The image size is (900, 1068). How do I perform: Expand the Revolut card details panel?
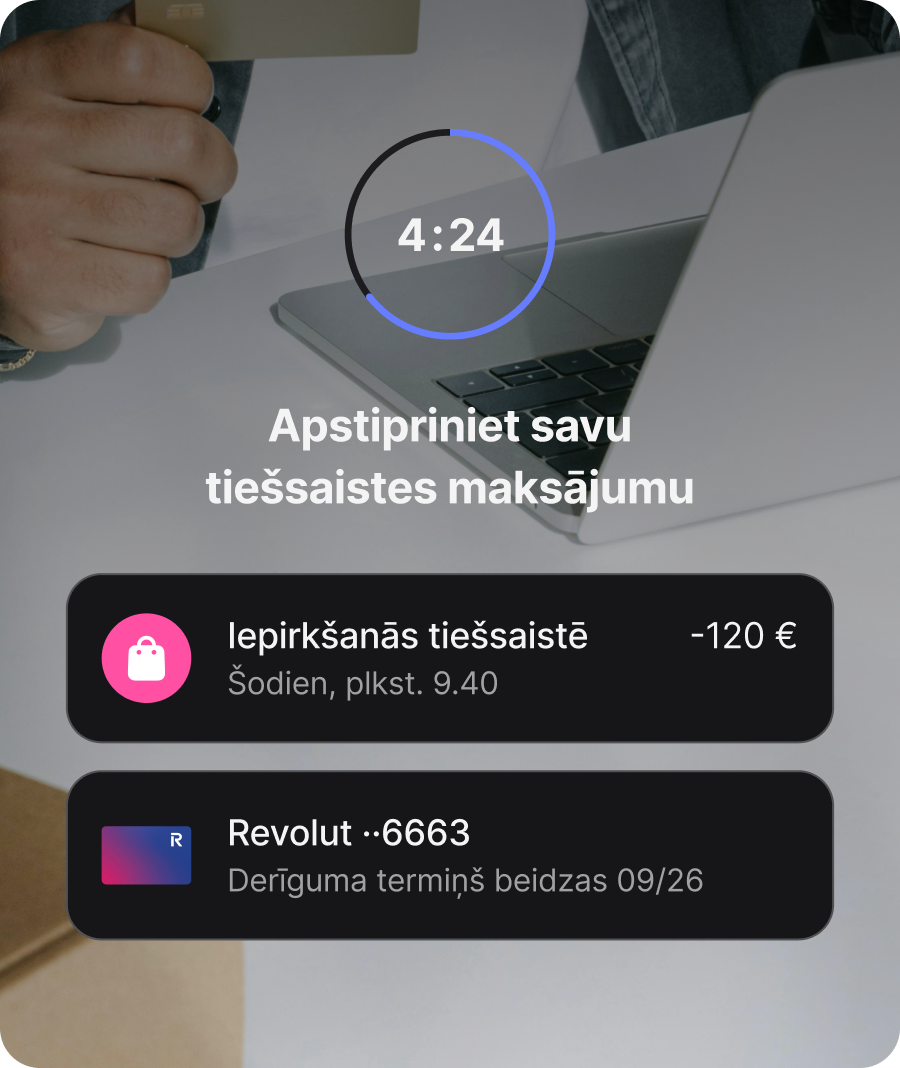pyautogui.click(x=450, y=853)
